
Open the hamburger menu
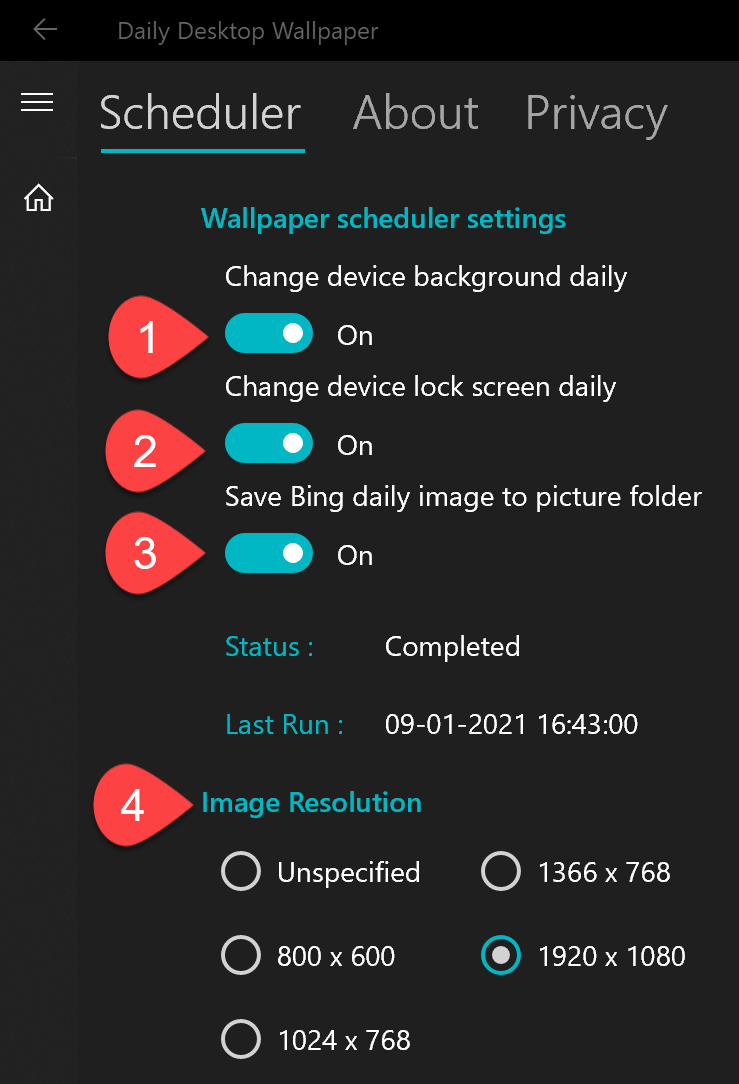click(37, 102)
